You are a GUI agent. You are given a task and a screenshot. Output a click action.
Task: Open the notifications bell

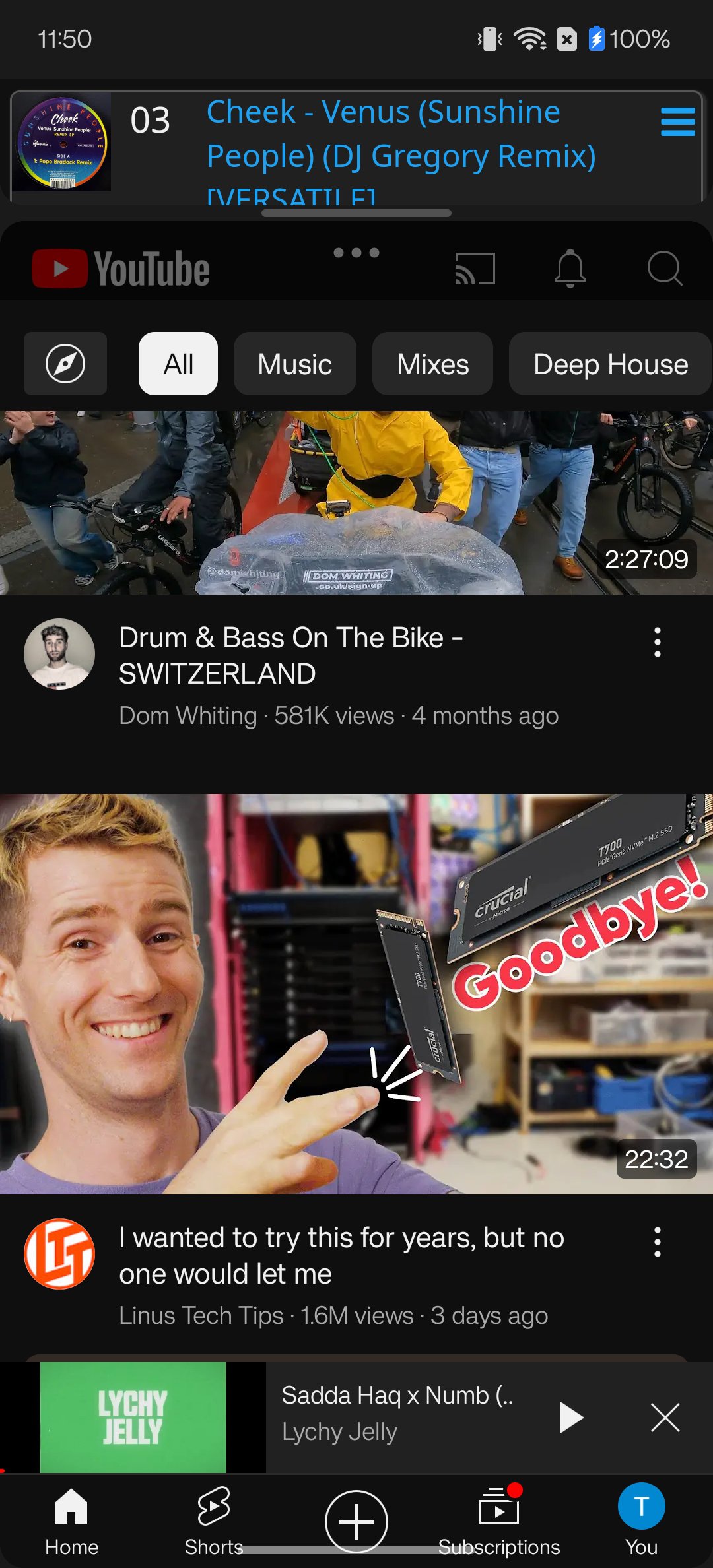(x=570, y=269)
